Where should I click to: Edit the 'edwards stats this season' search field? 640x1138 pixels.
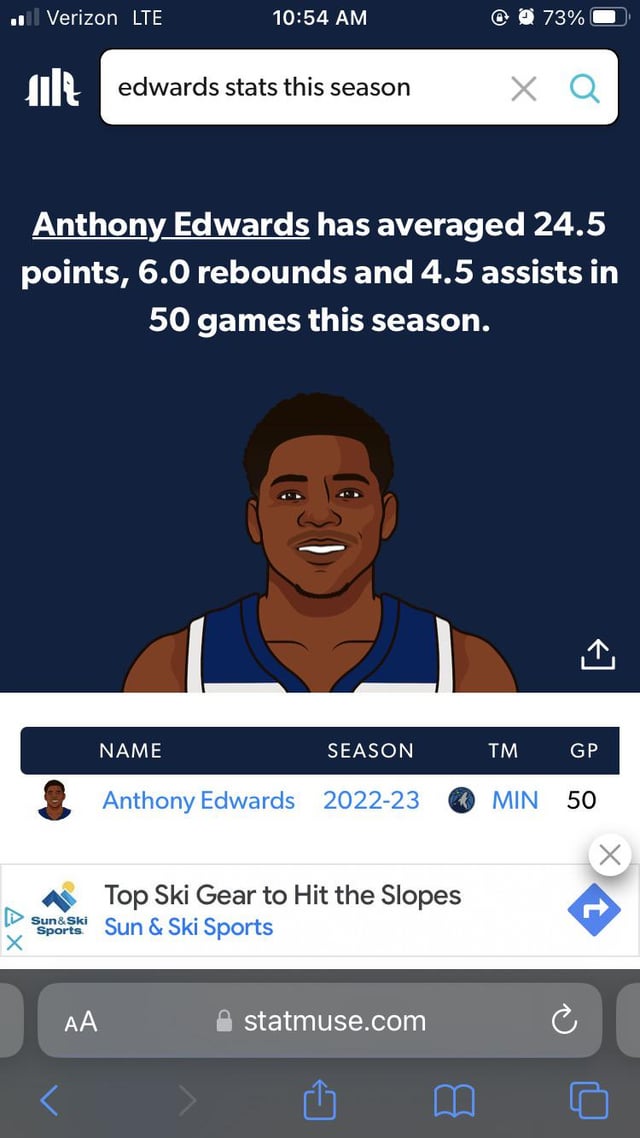[300, 88]
